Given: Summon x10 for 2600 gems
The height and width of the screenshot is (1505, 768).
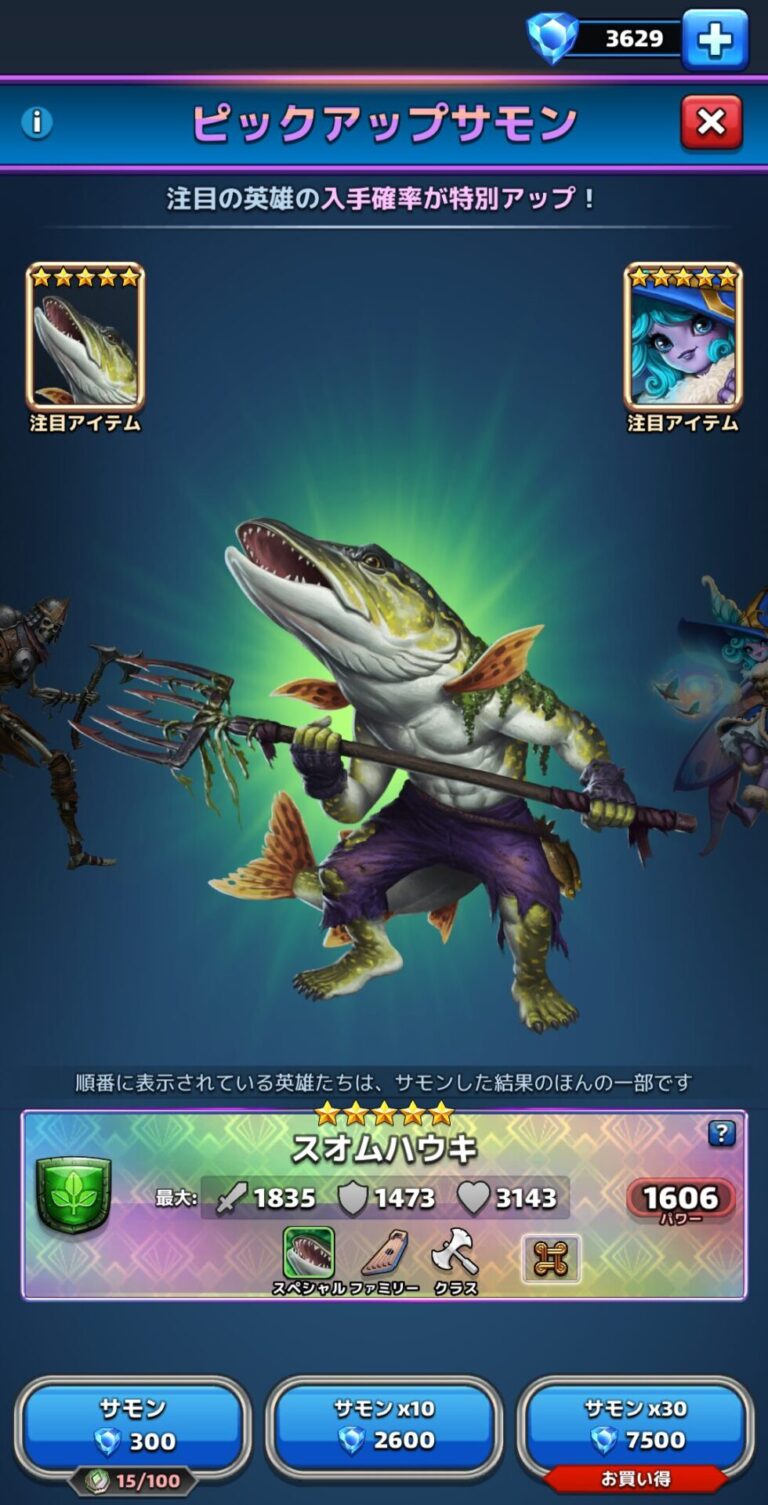Looking at the screenshot, I should tap(384, 1426).
